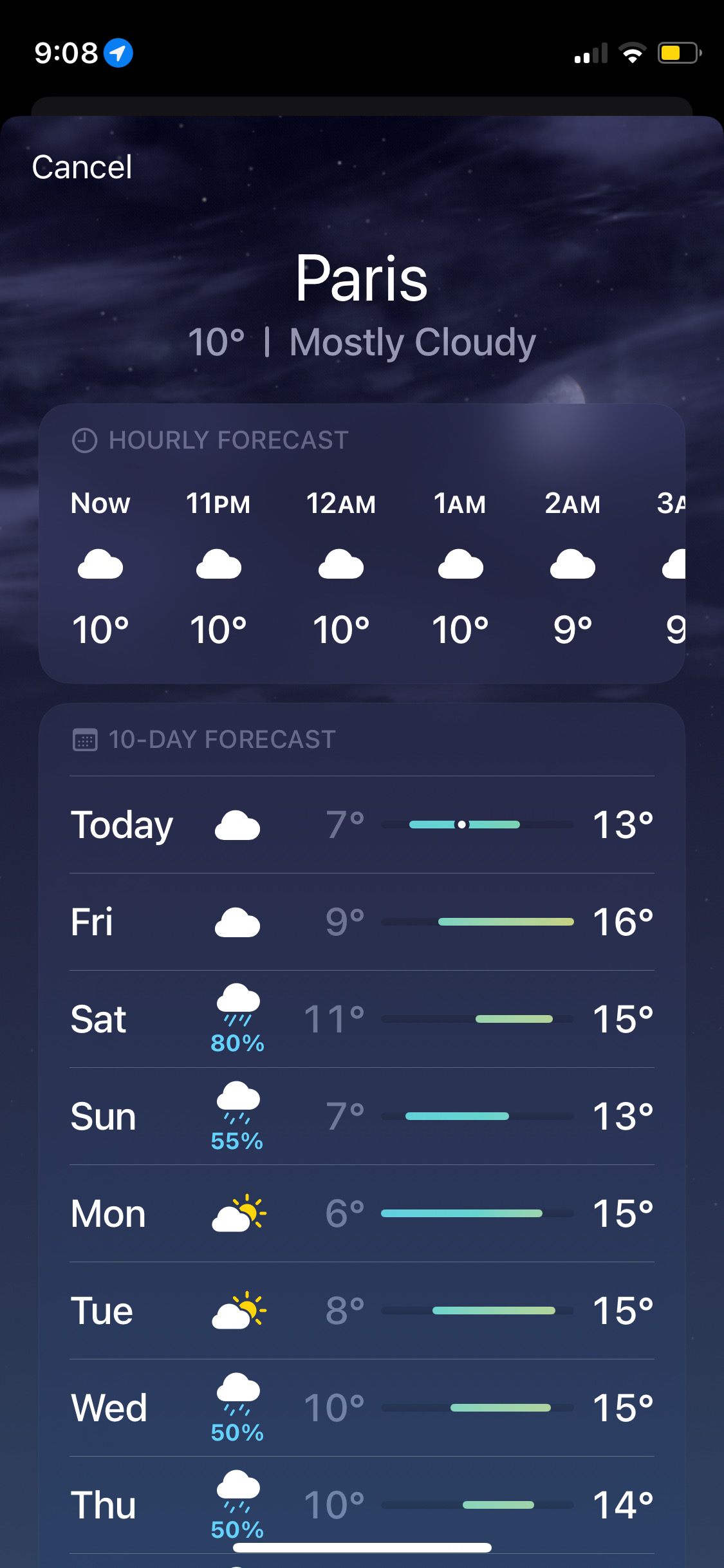This screenshot has height=1568, width=724.
Task: Open Today's forecast row
Action: (x=362, y=825)
